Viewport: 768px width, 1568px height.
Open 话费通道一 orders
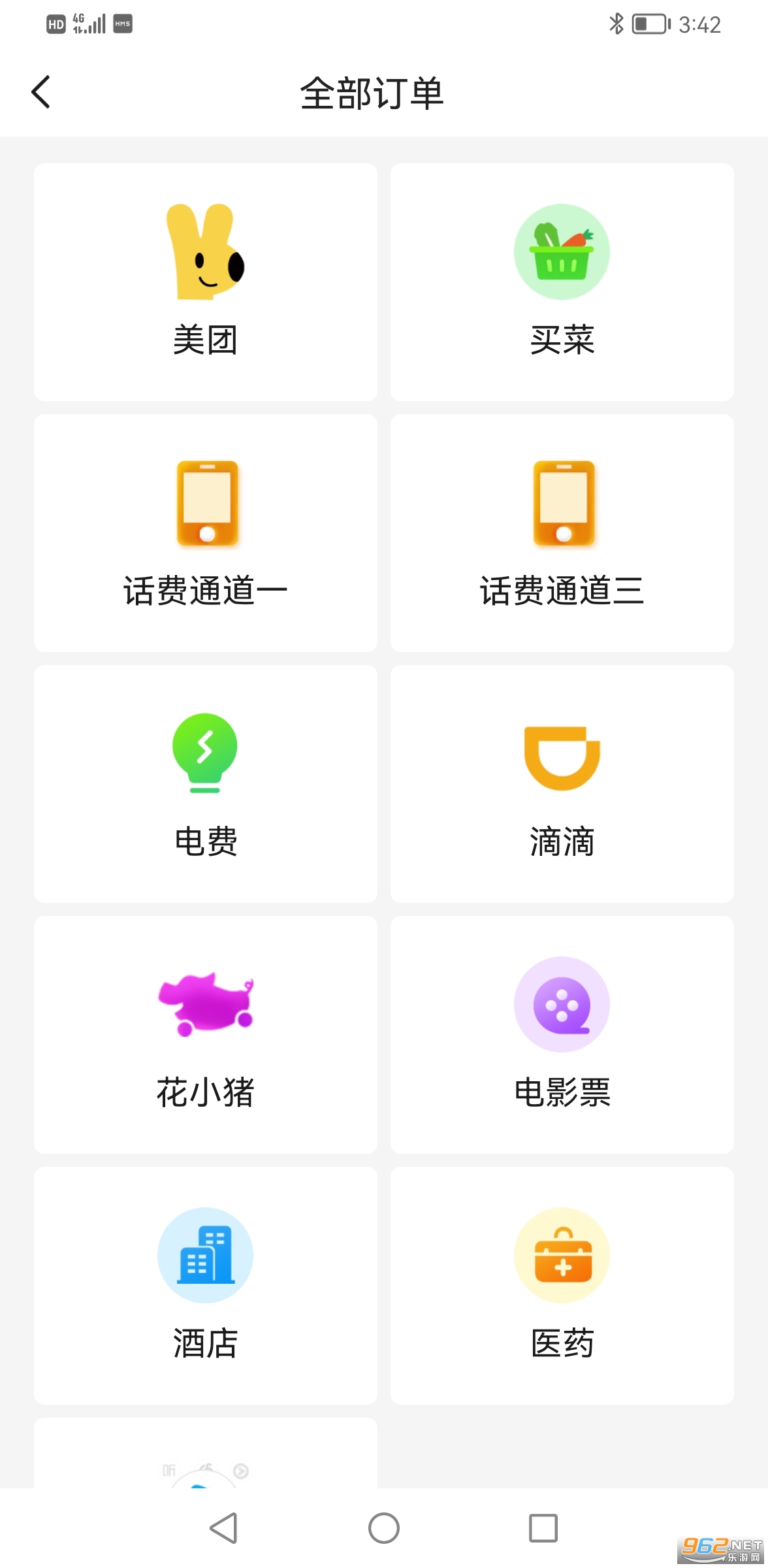point(206,532)
